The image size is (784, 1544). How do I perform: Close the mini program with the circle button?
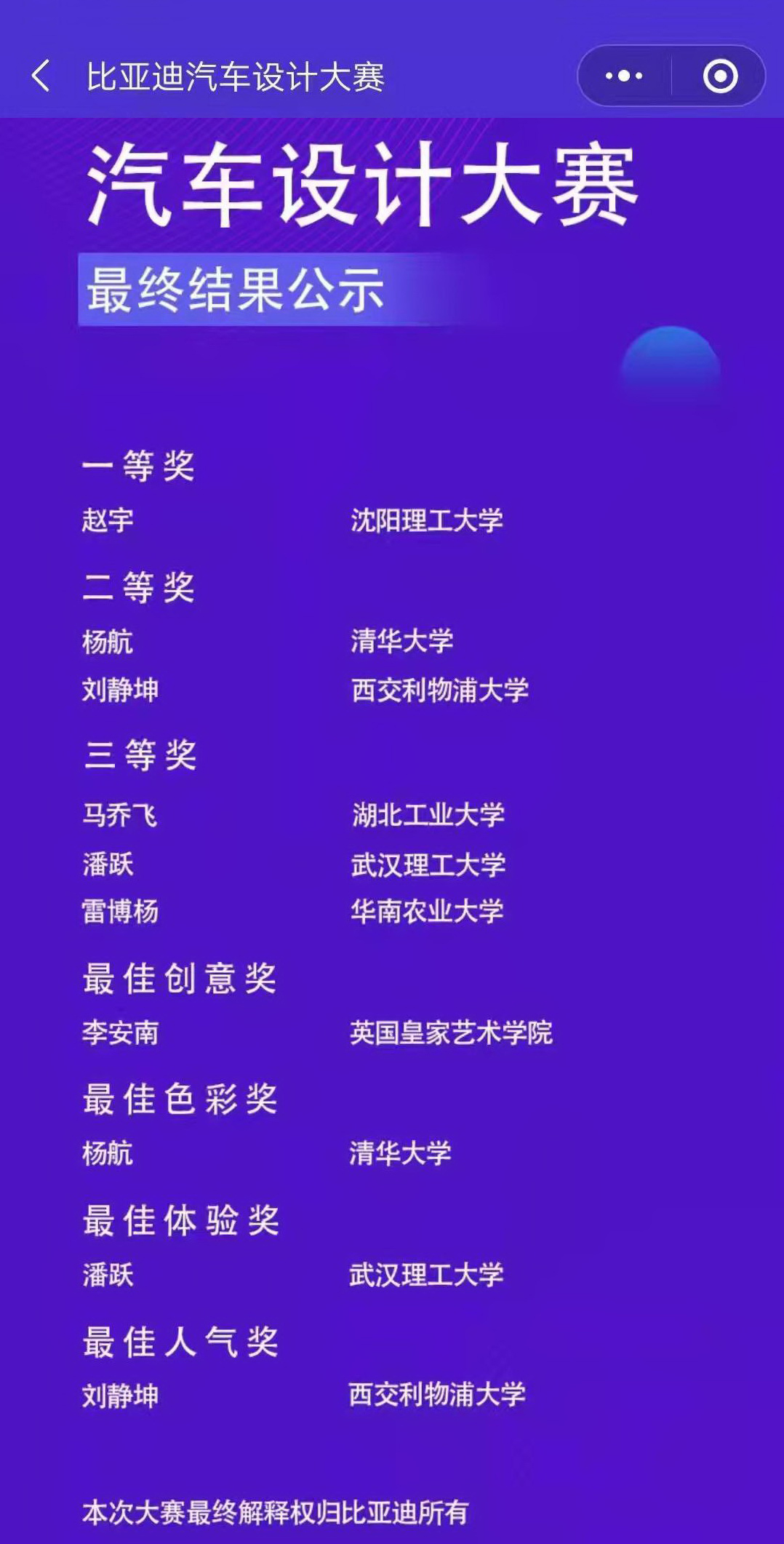pos(720,76)
